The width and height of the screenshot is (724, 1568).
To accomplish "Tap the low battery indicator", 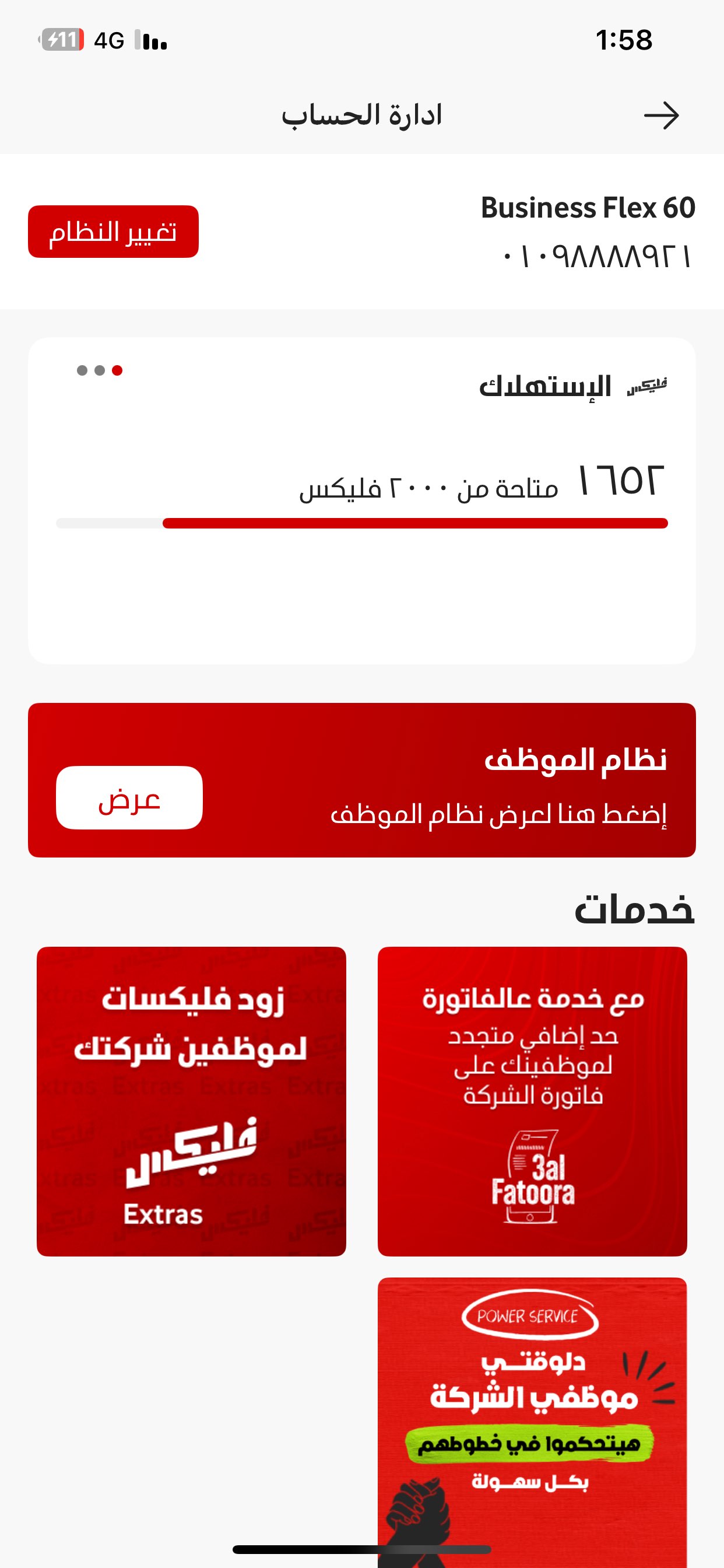I will click(61, 39).
